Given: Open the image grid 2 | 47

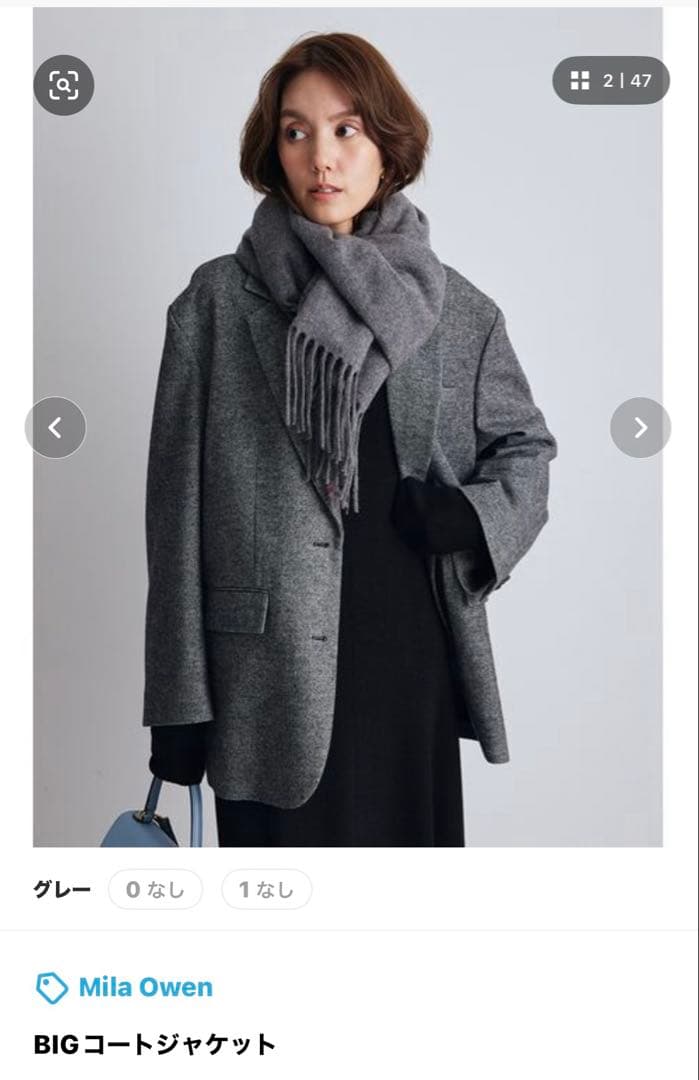Looking at the screenshot, I should click(611, 81).
